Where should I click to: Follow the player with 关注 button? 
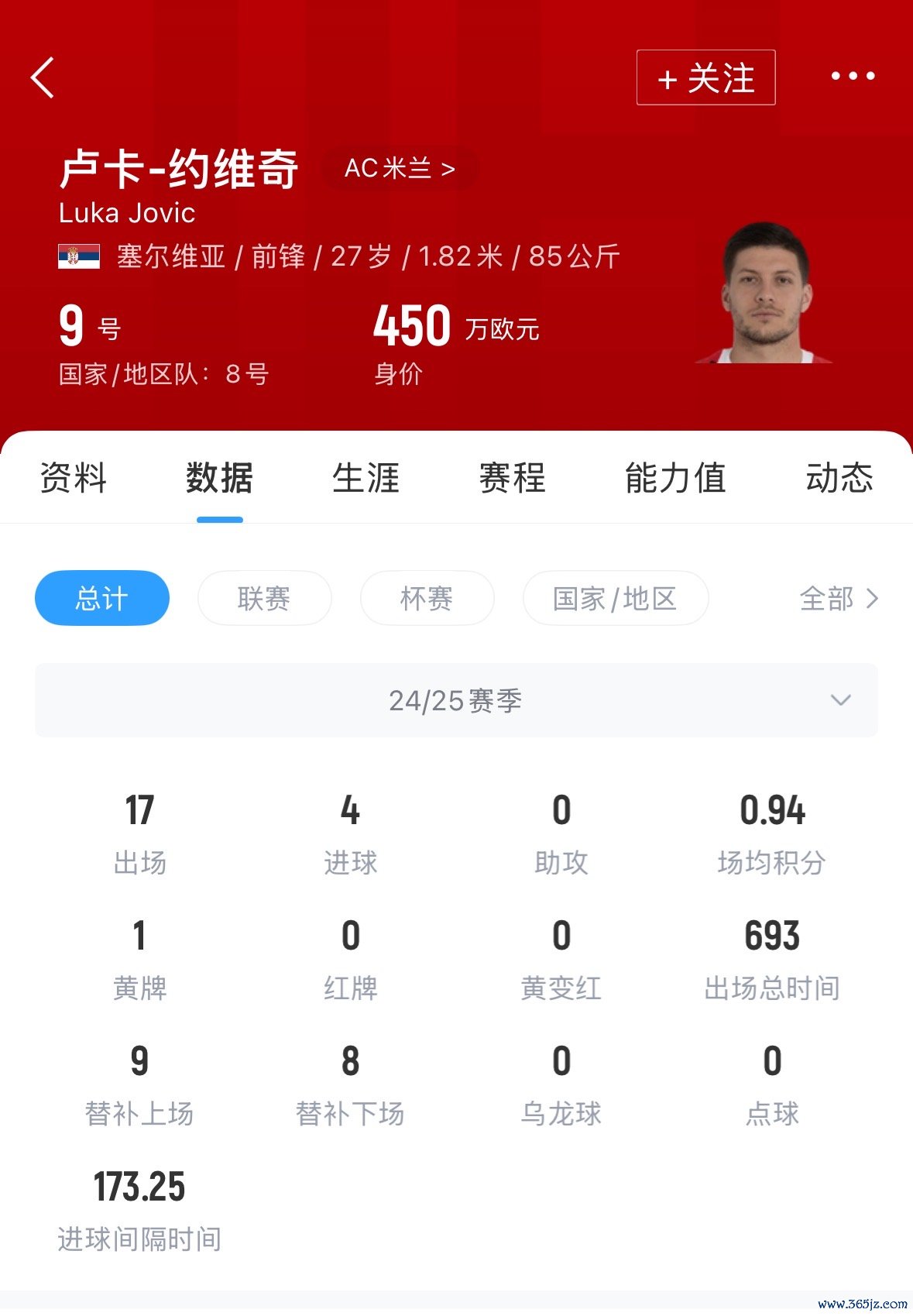705,77
